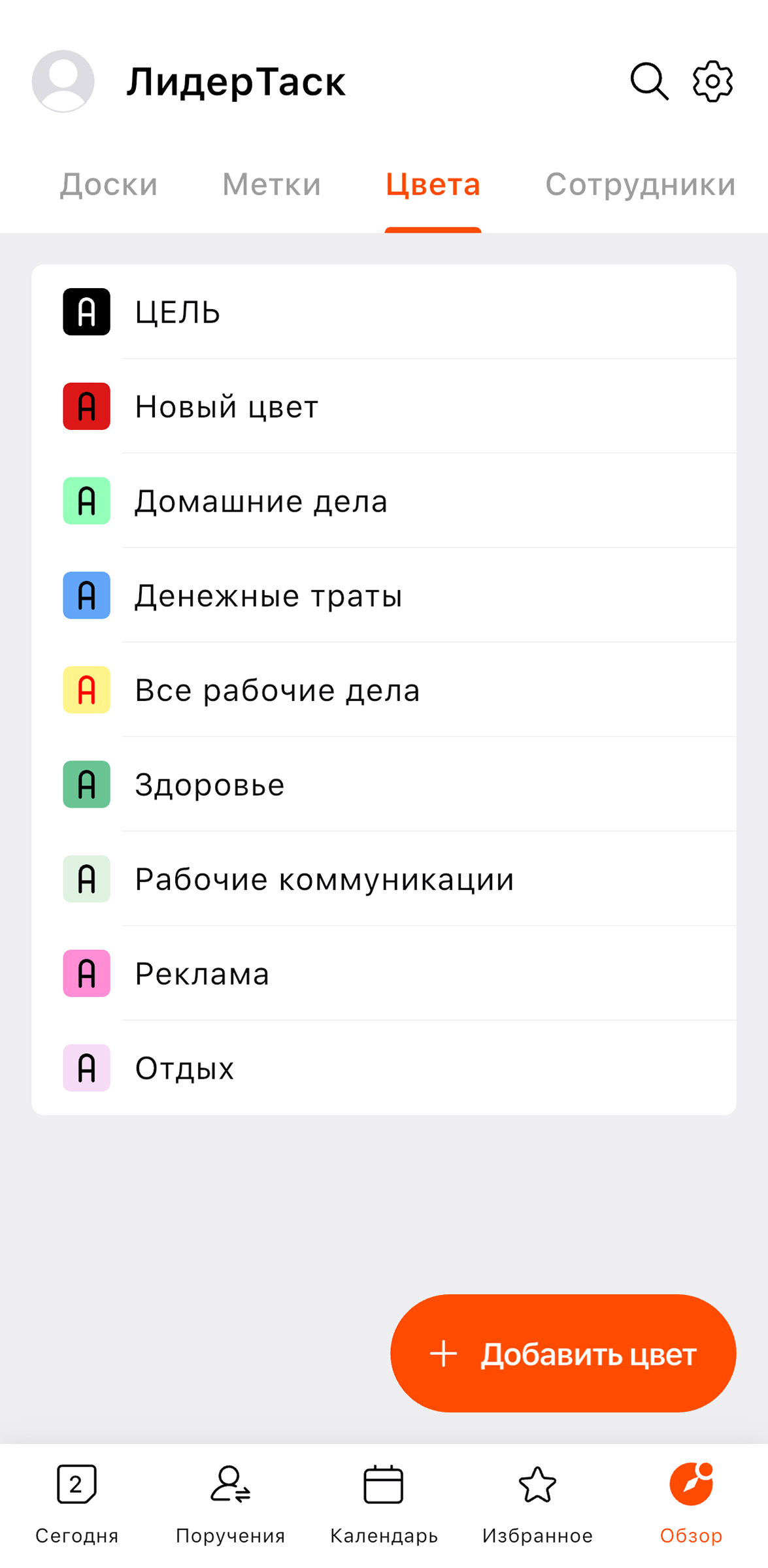
Task: Open the ЦЕЛЬ color
Action: [x=384, y=312]
